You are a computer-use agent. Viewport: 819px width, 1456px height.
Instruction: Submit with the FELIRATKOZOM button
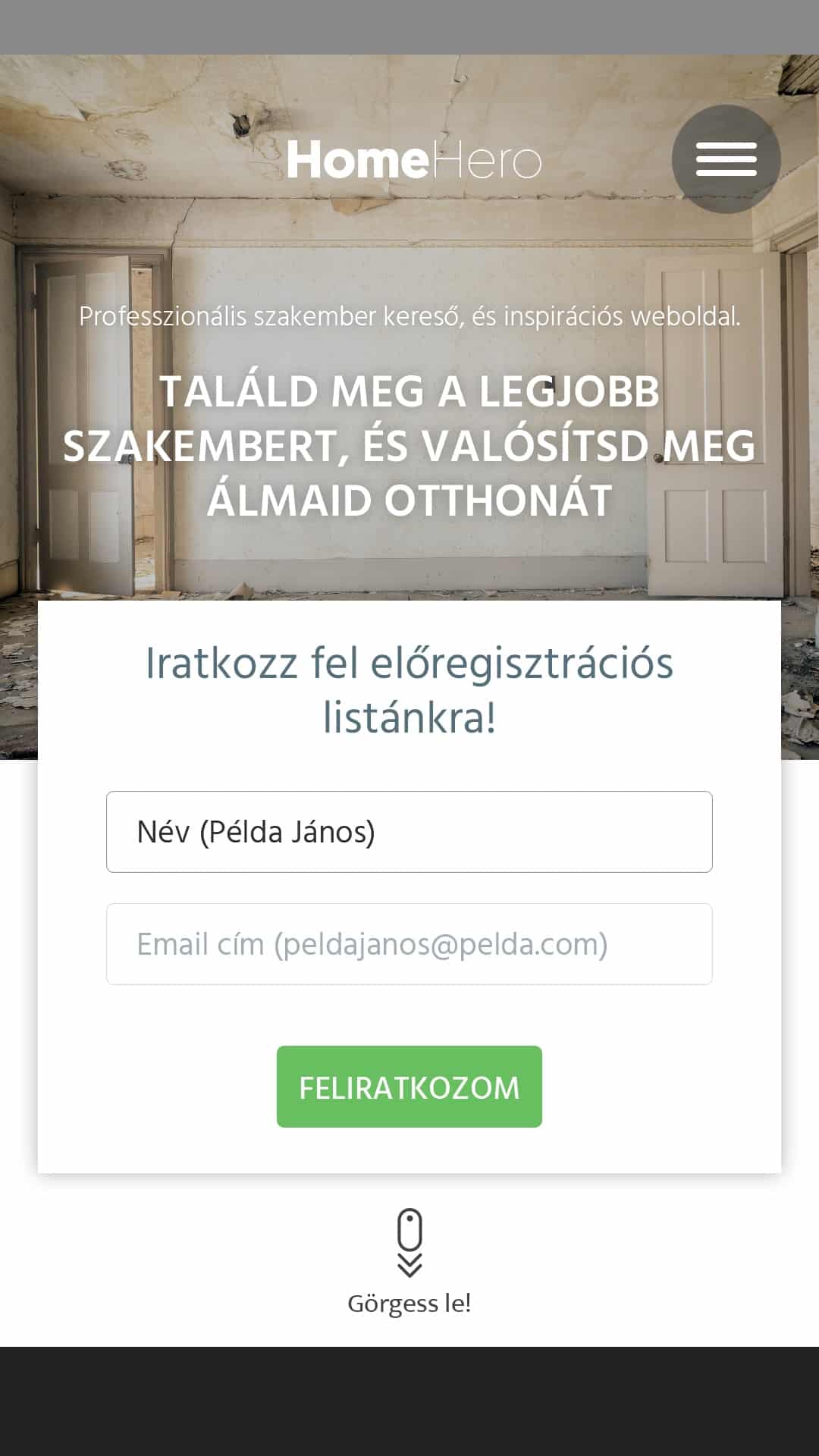(x=409, y=1087)
